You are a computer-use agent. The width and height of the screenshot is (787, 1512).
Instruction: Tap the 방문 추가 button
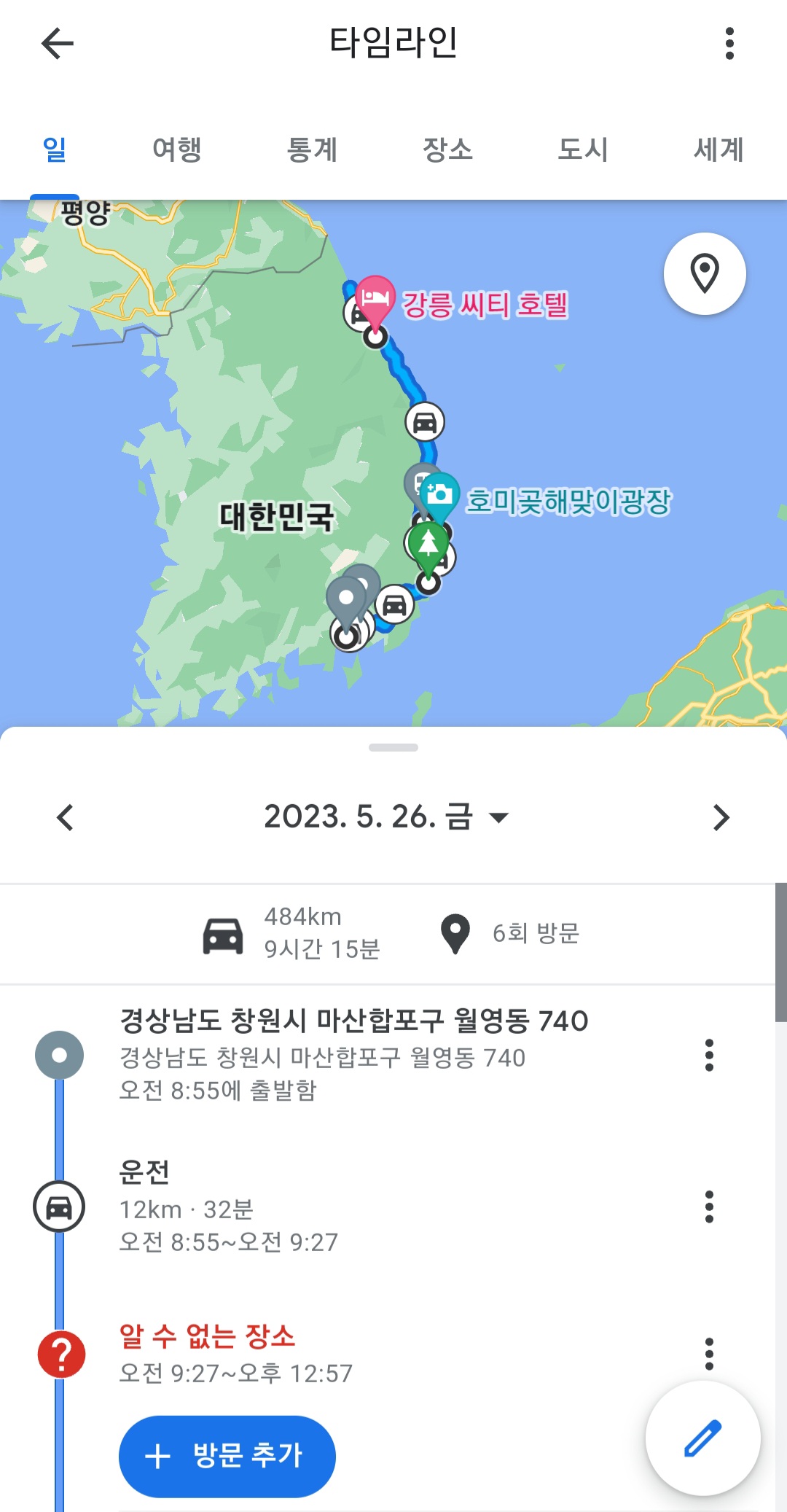click(227, 1456)
